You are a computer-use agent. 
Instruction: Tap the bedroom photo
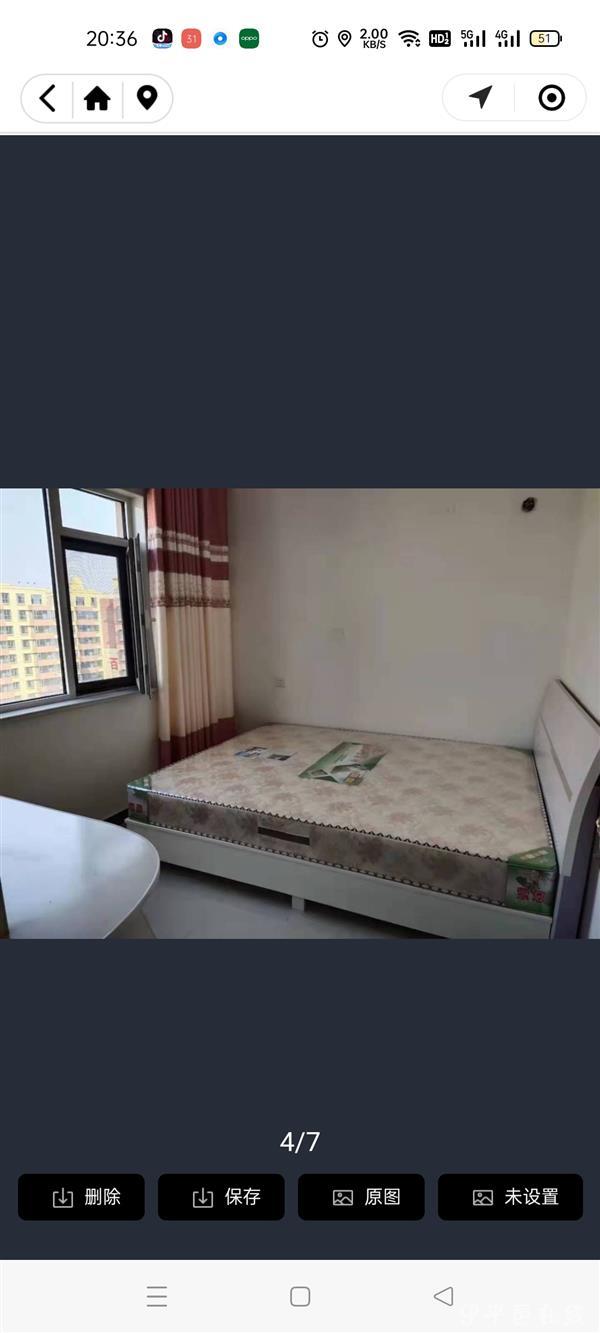click(300, 713)
